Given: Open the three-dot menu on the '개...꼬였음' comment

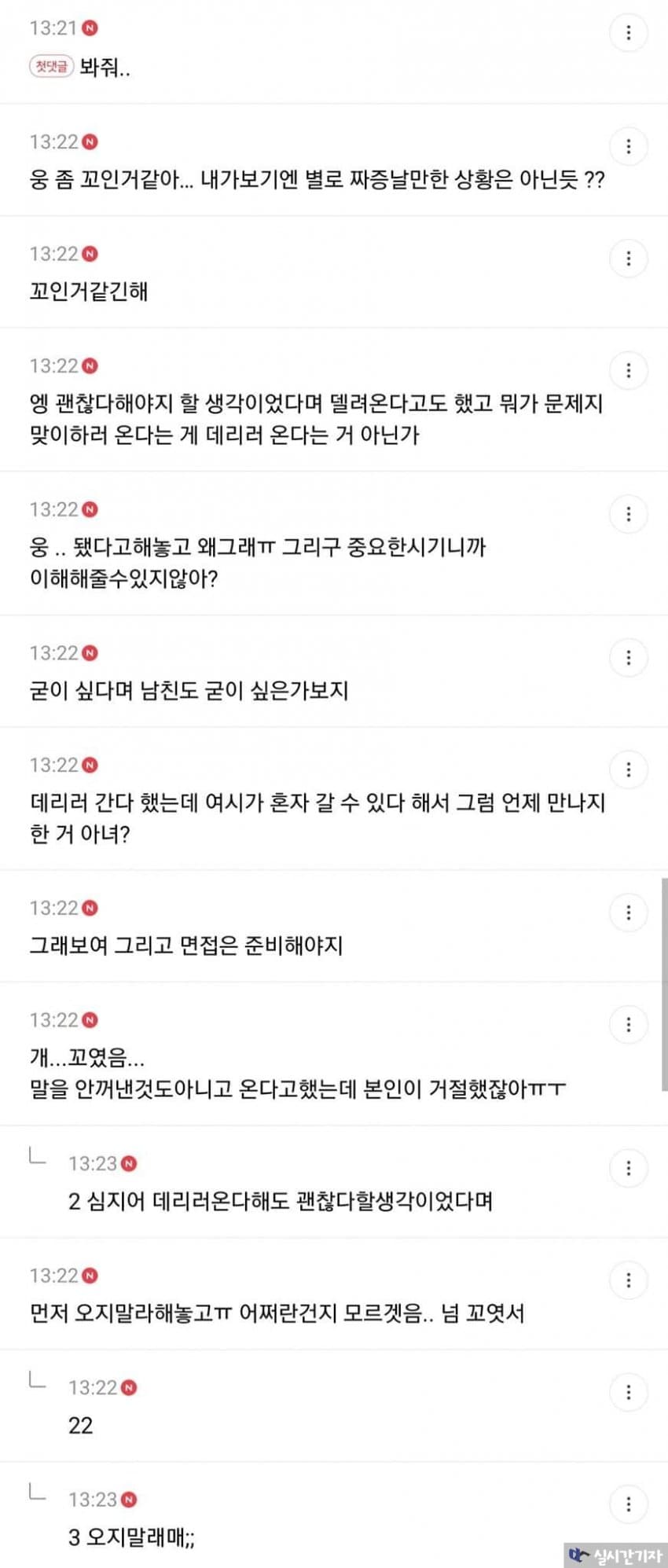Looking at the screenshot, I should [627, 1025].
